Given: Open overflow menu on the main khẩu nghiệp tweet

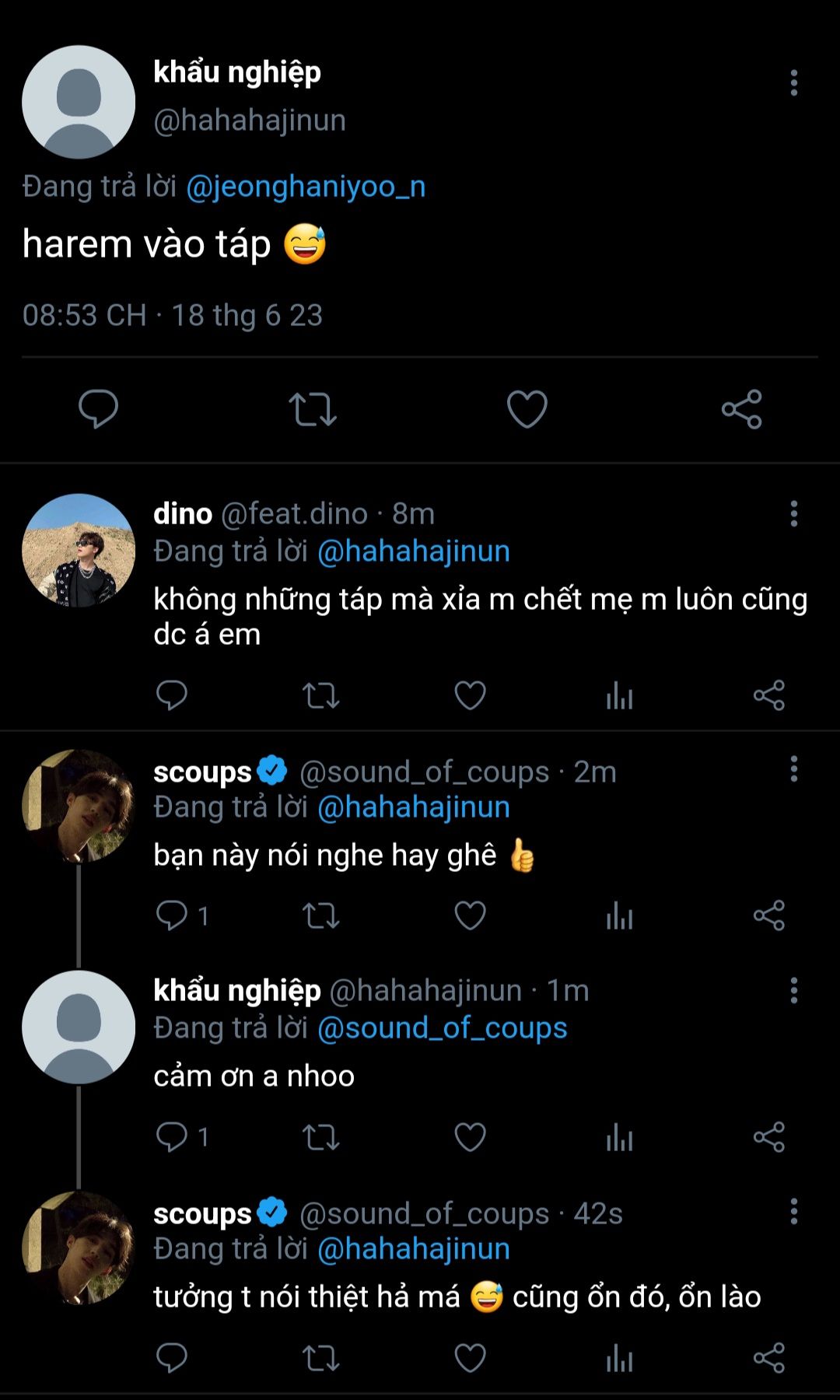Looking at the screenshot, I should click(793, 82).
